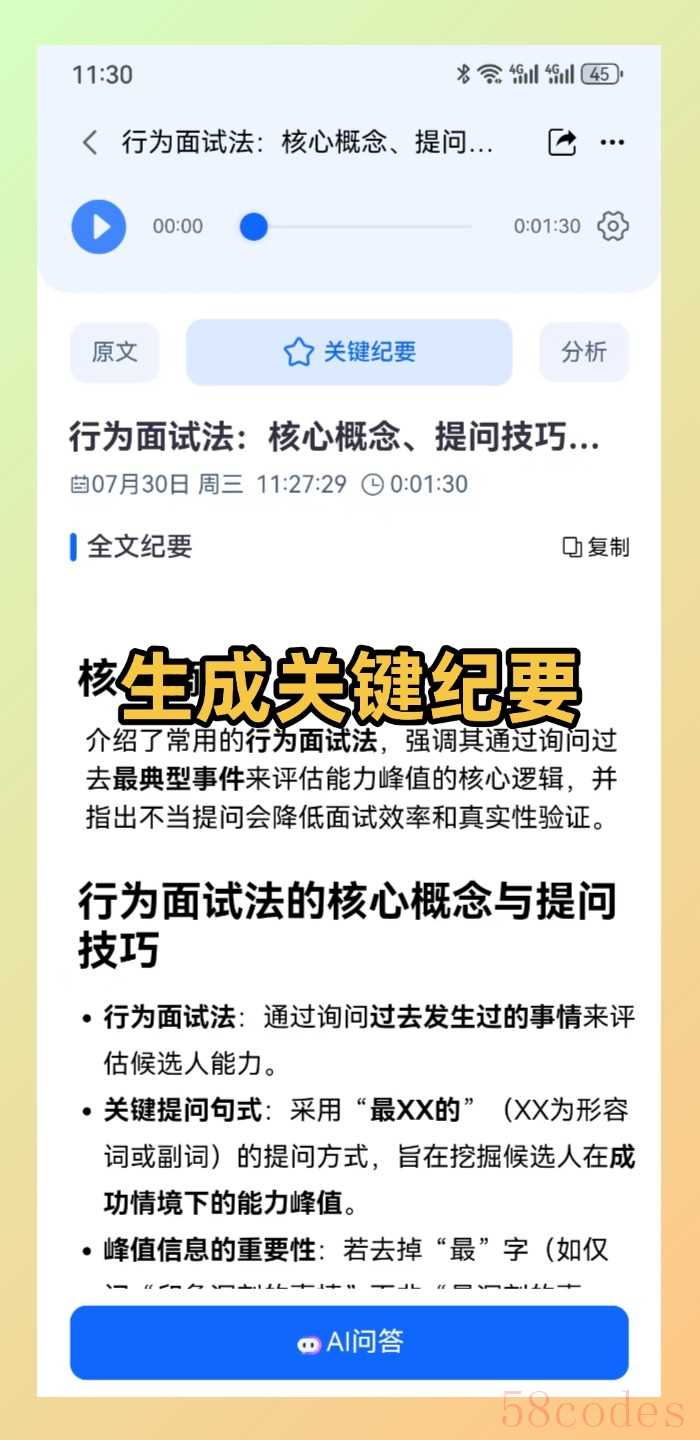Go back using the arrow icon

(90, 143)
